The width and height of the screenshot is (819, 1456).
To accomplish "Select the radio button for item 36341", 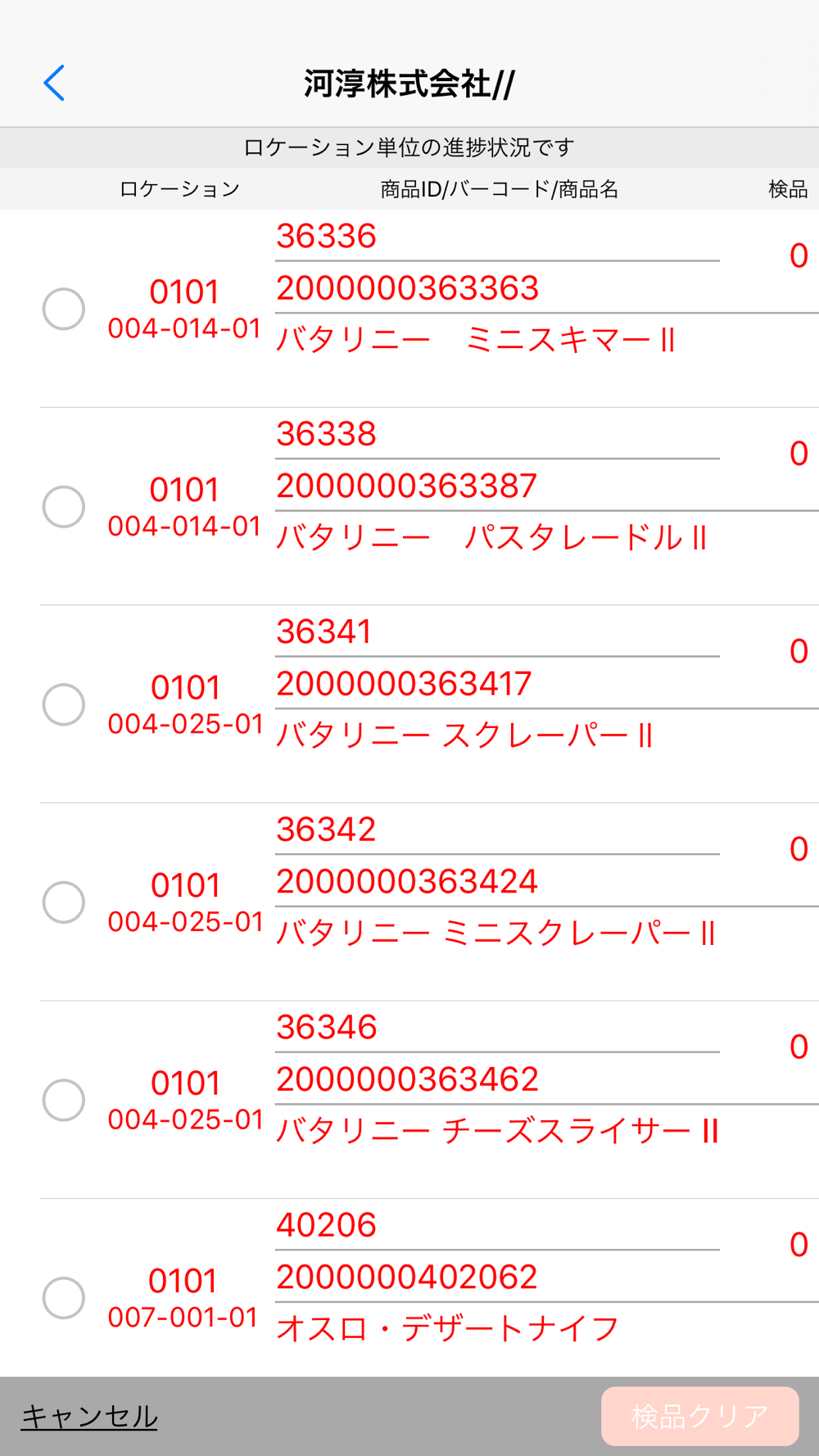I will click(64, 704).
